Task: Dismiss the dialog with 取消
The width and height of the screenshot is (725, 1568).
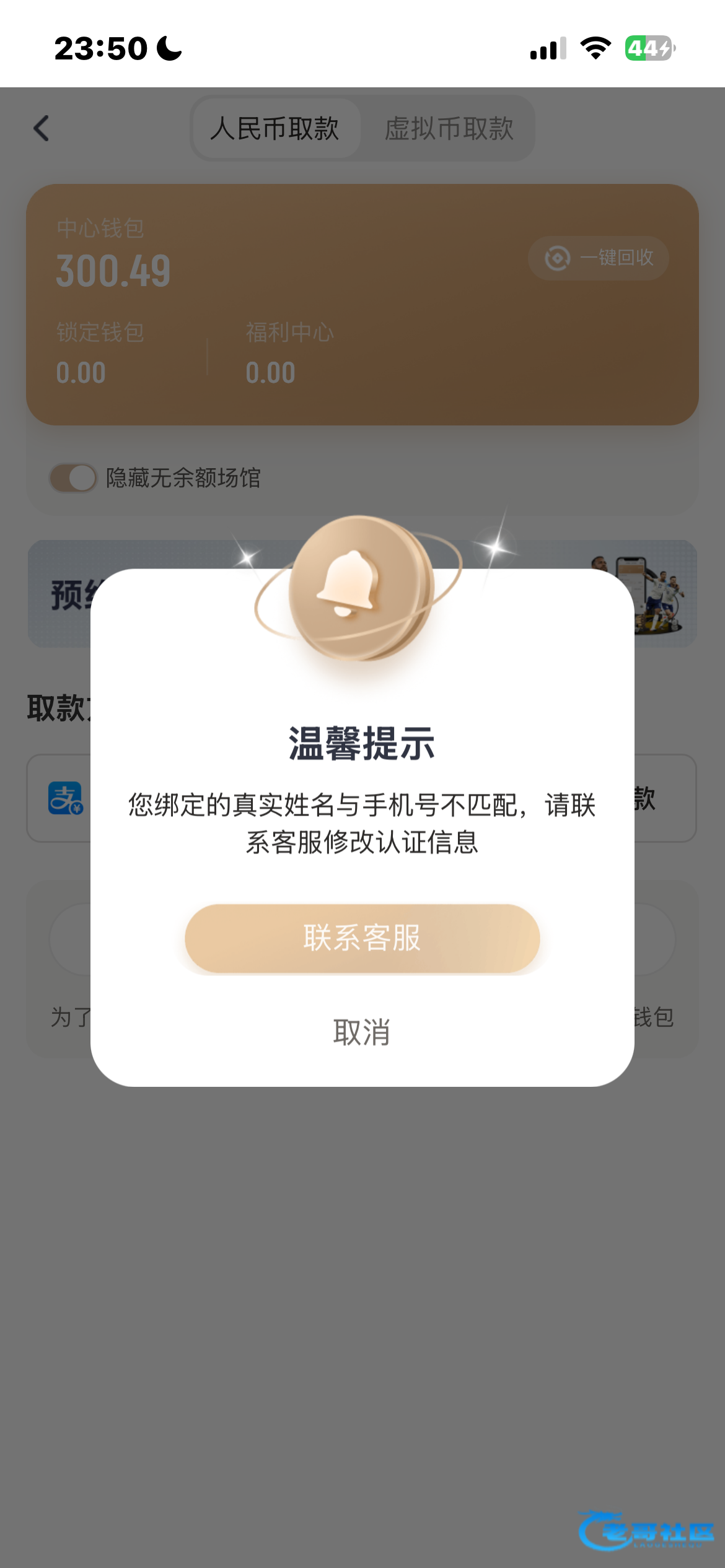Action: tap(362, 1032)
